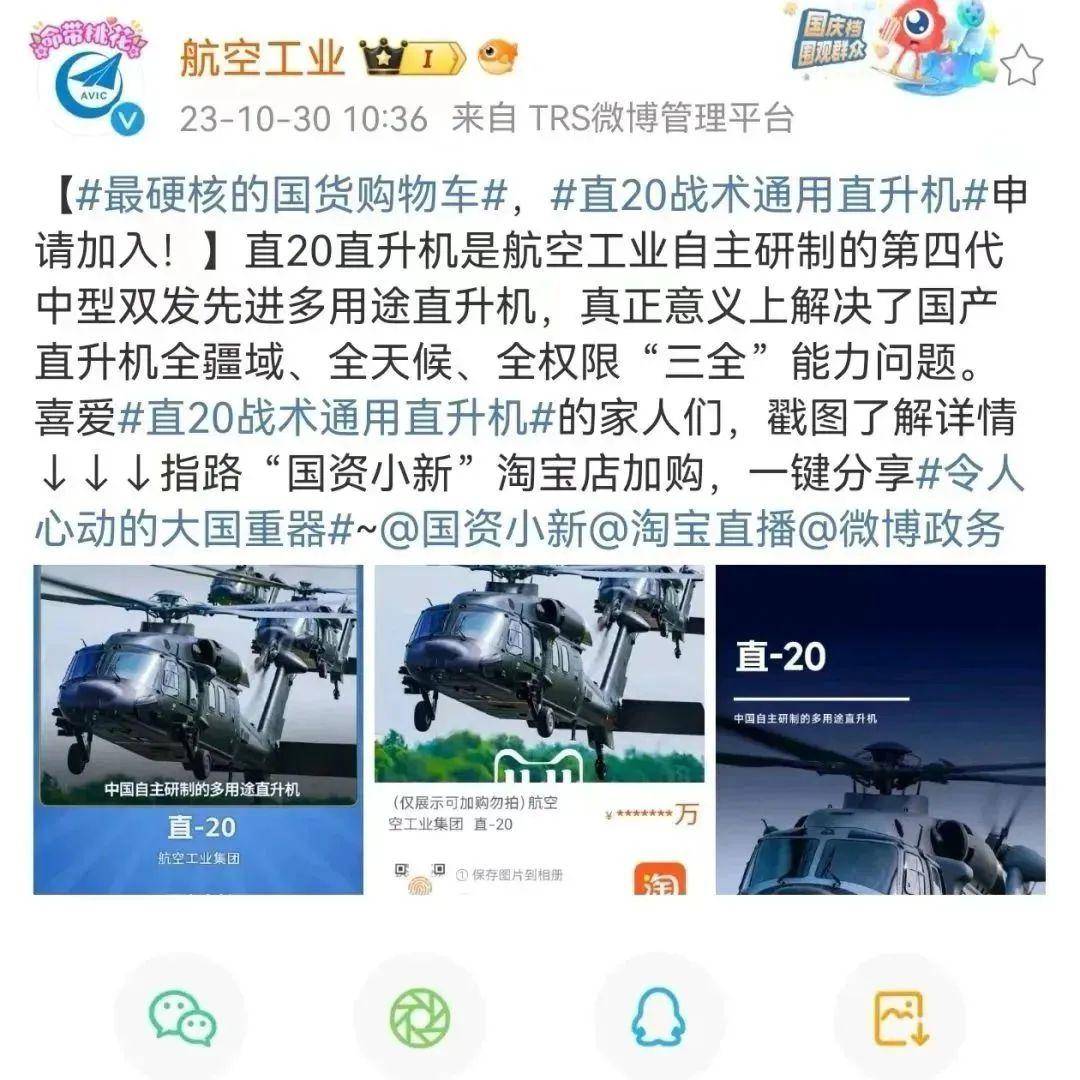Save this post as an image
1080x1080 pixels.
point(899,1017)
